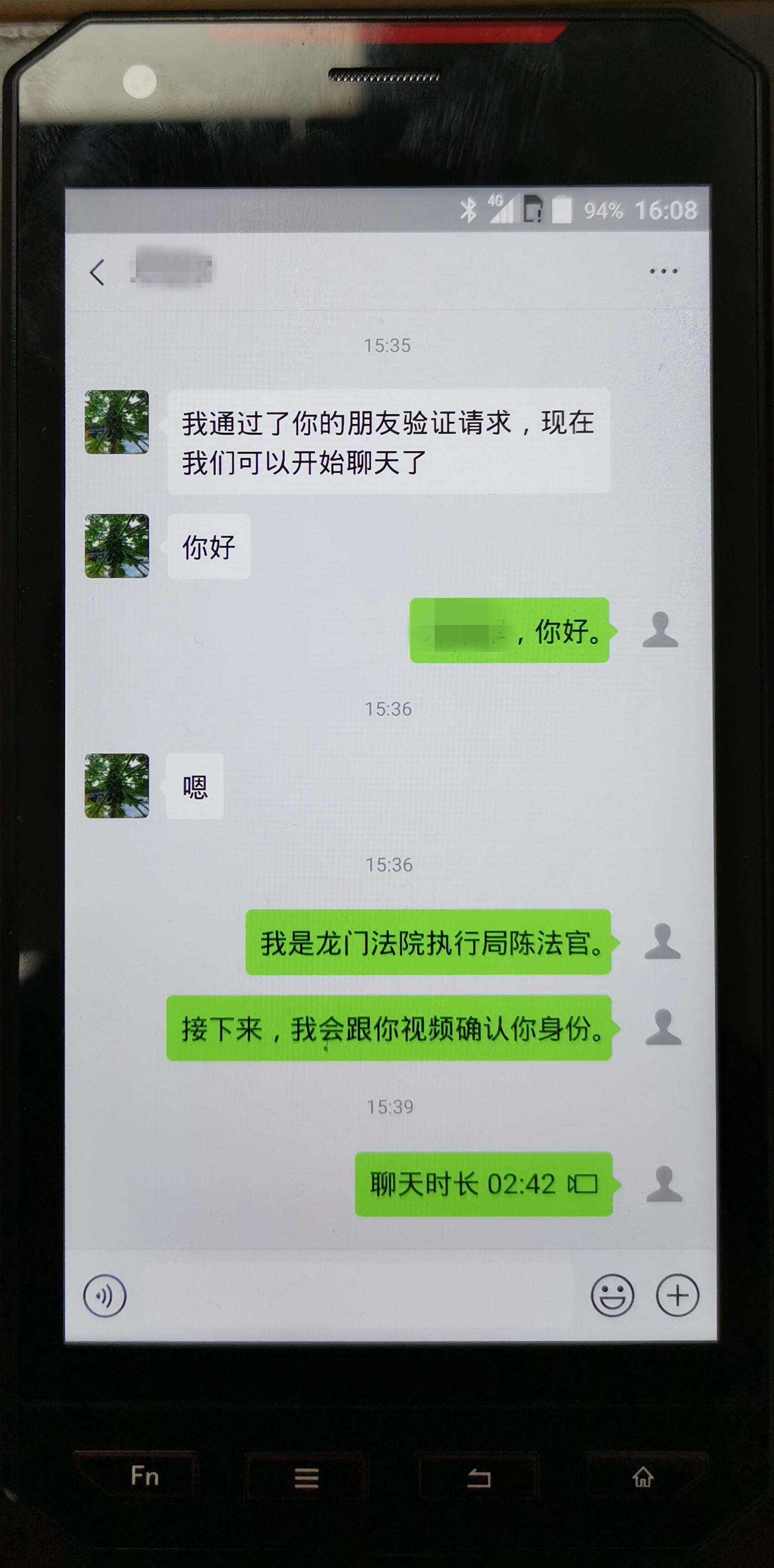This screenshot has width=774, height=1568.
Task: Open the three-dot chat info menu
Action: 663,271
